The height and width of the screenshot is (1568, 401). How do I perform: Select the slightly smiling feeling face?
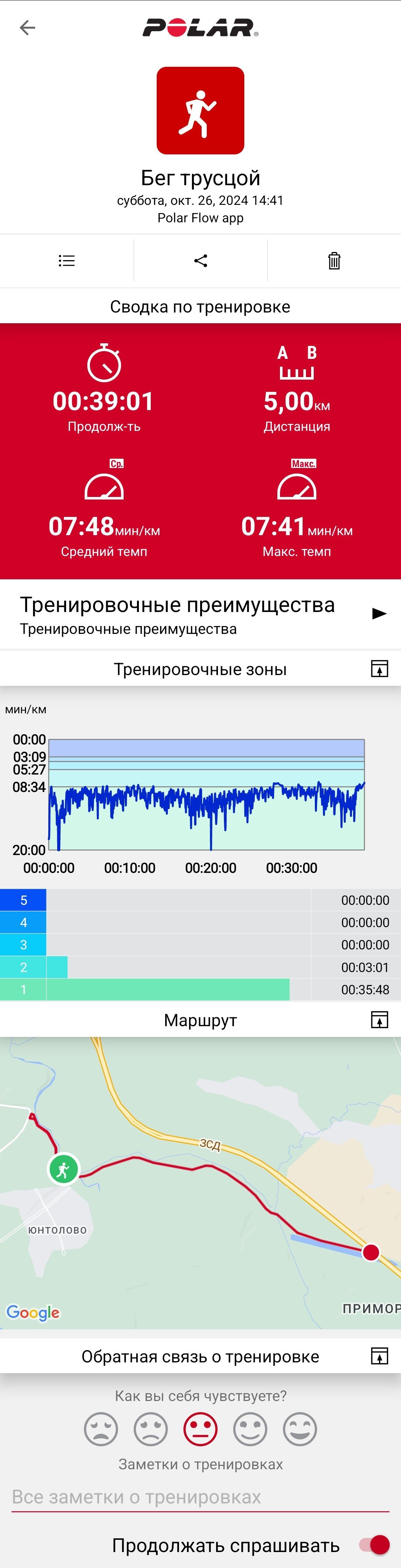point(251,1428)
